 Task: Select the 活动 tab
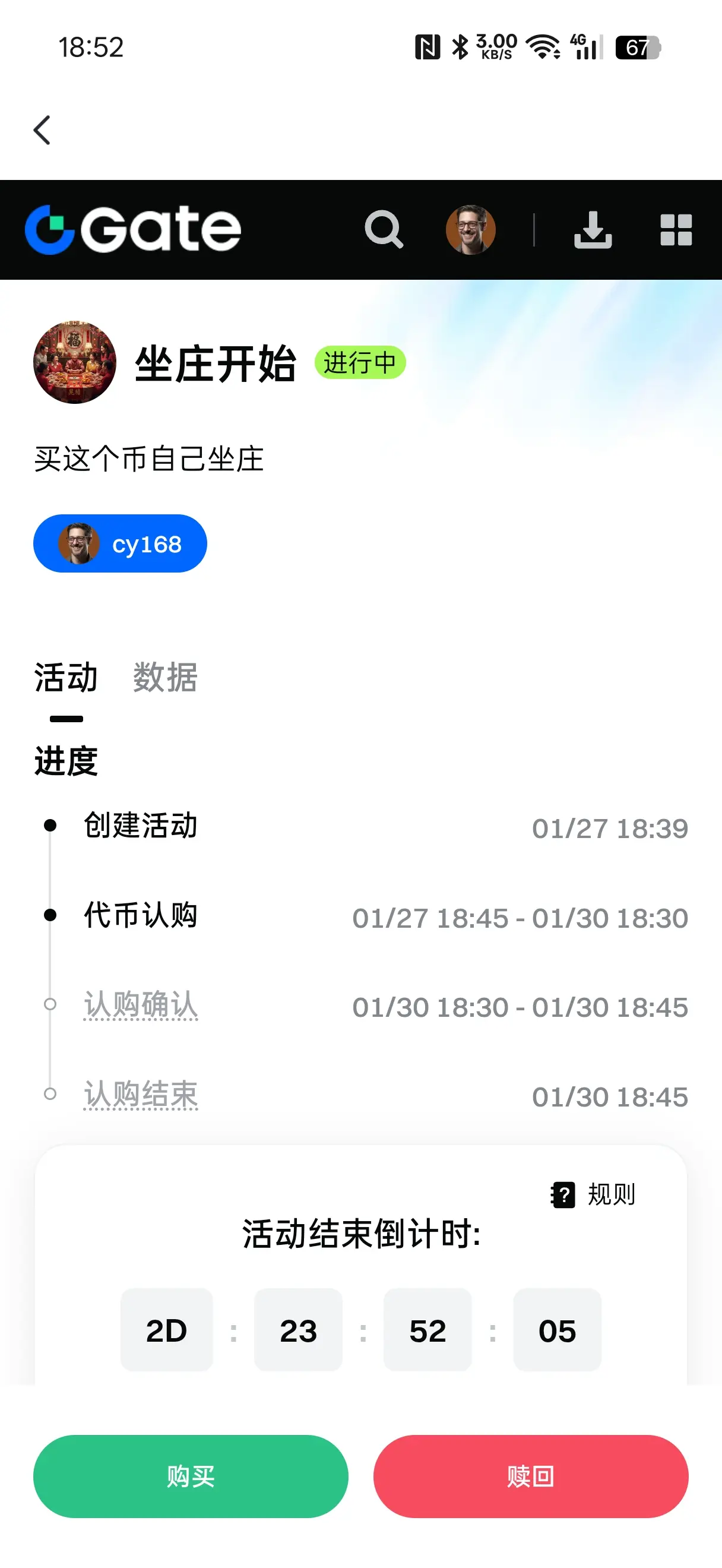(x=66, y=678)
